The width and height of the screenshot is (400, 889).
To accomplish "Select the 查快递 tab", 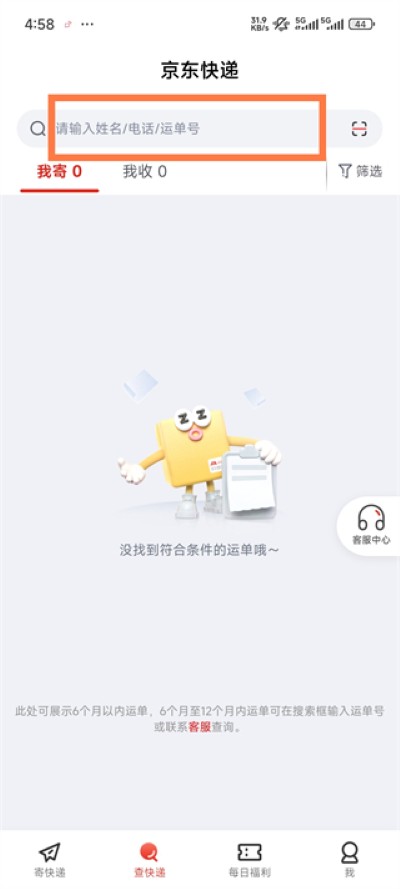I will click(x=150, y=860).
